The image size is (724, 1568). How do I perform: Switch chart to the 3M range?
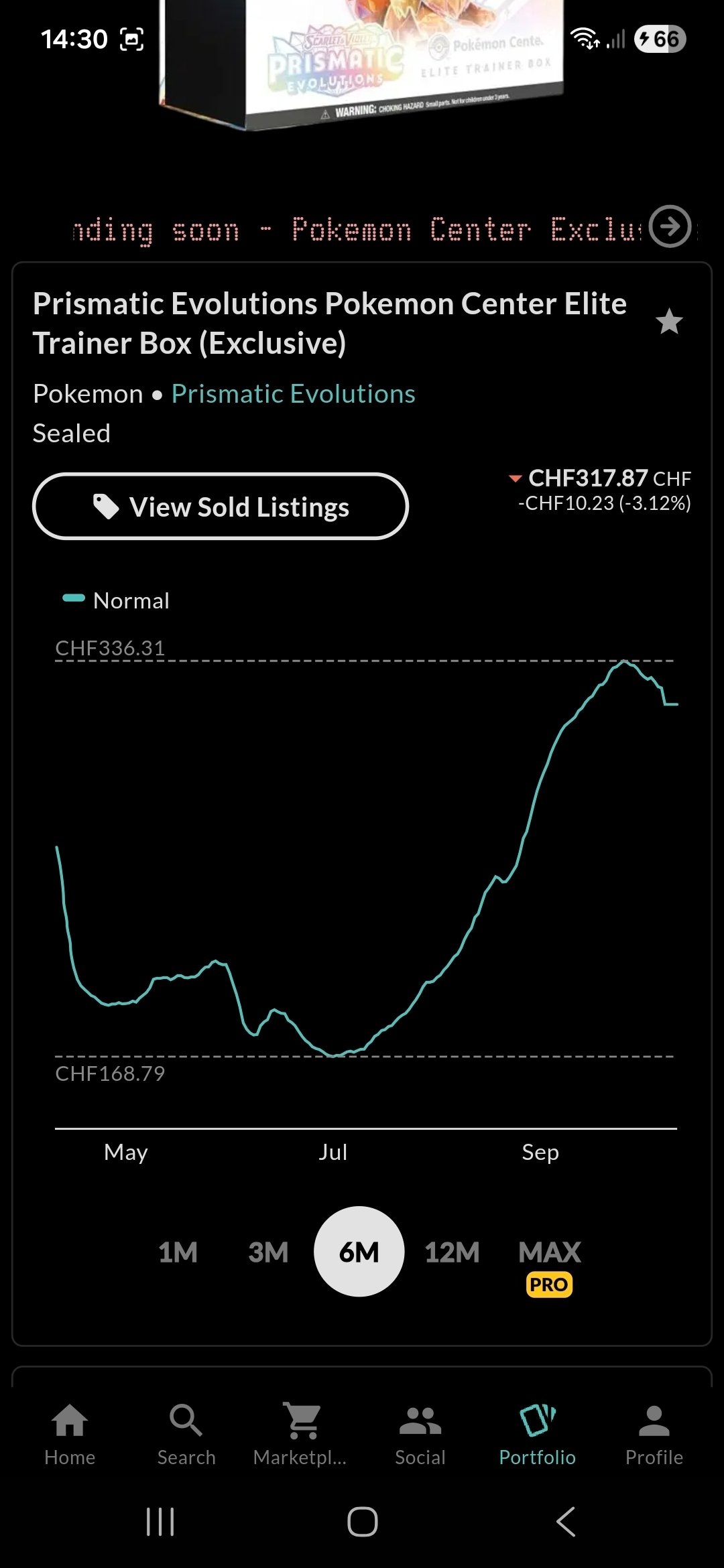point(268,1252)
